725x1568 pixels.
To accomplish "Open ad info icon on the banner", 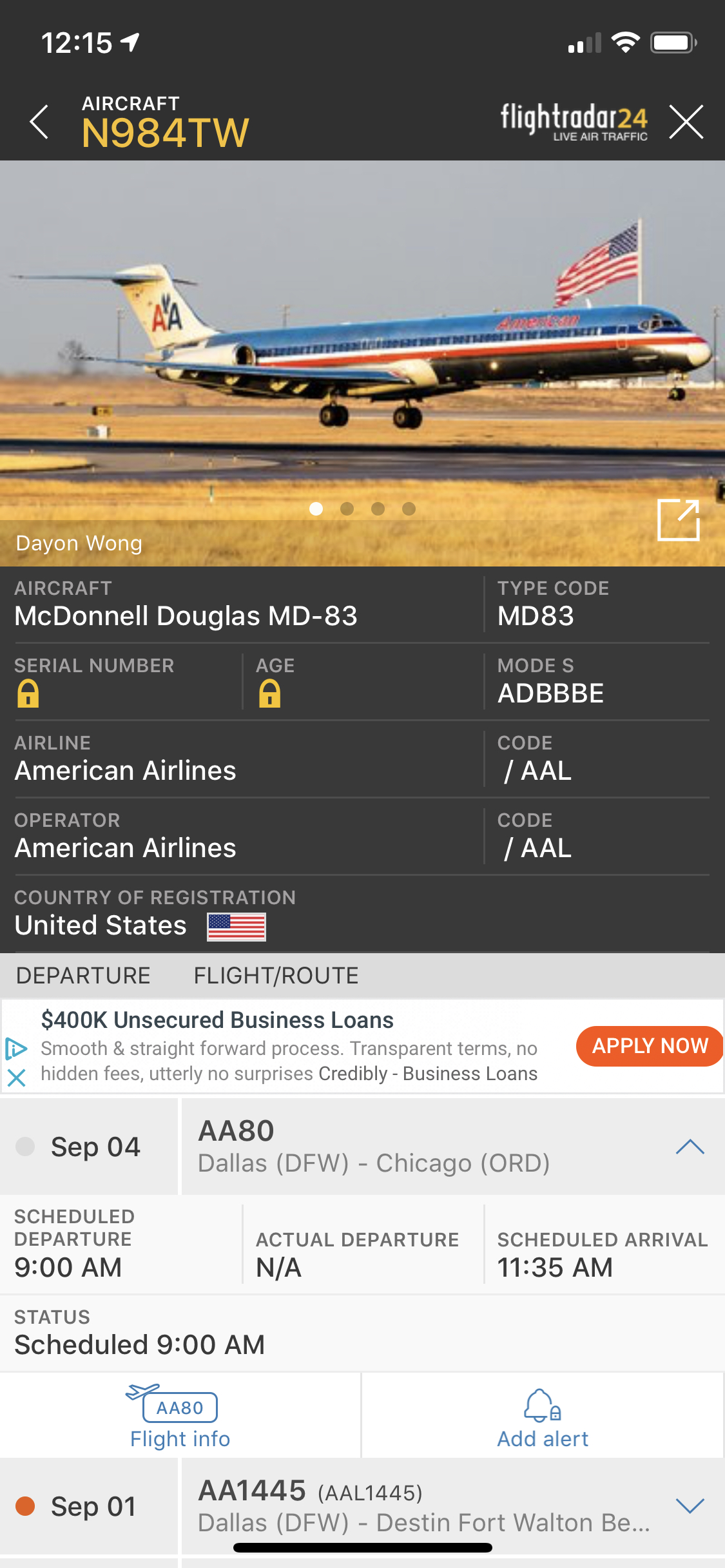I will (16, 1049).
